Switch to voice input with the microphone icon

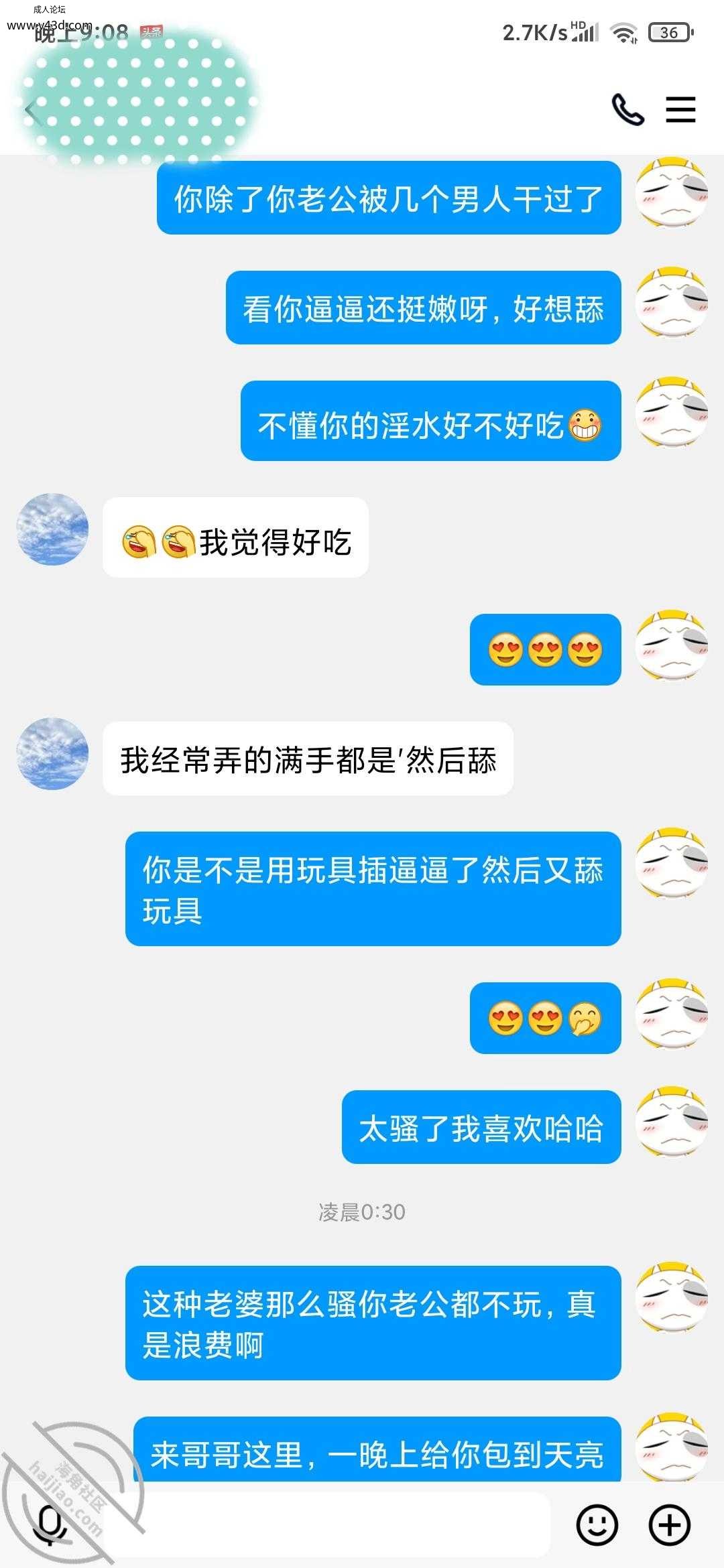50,1525
